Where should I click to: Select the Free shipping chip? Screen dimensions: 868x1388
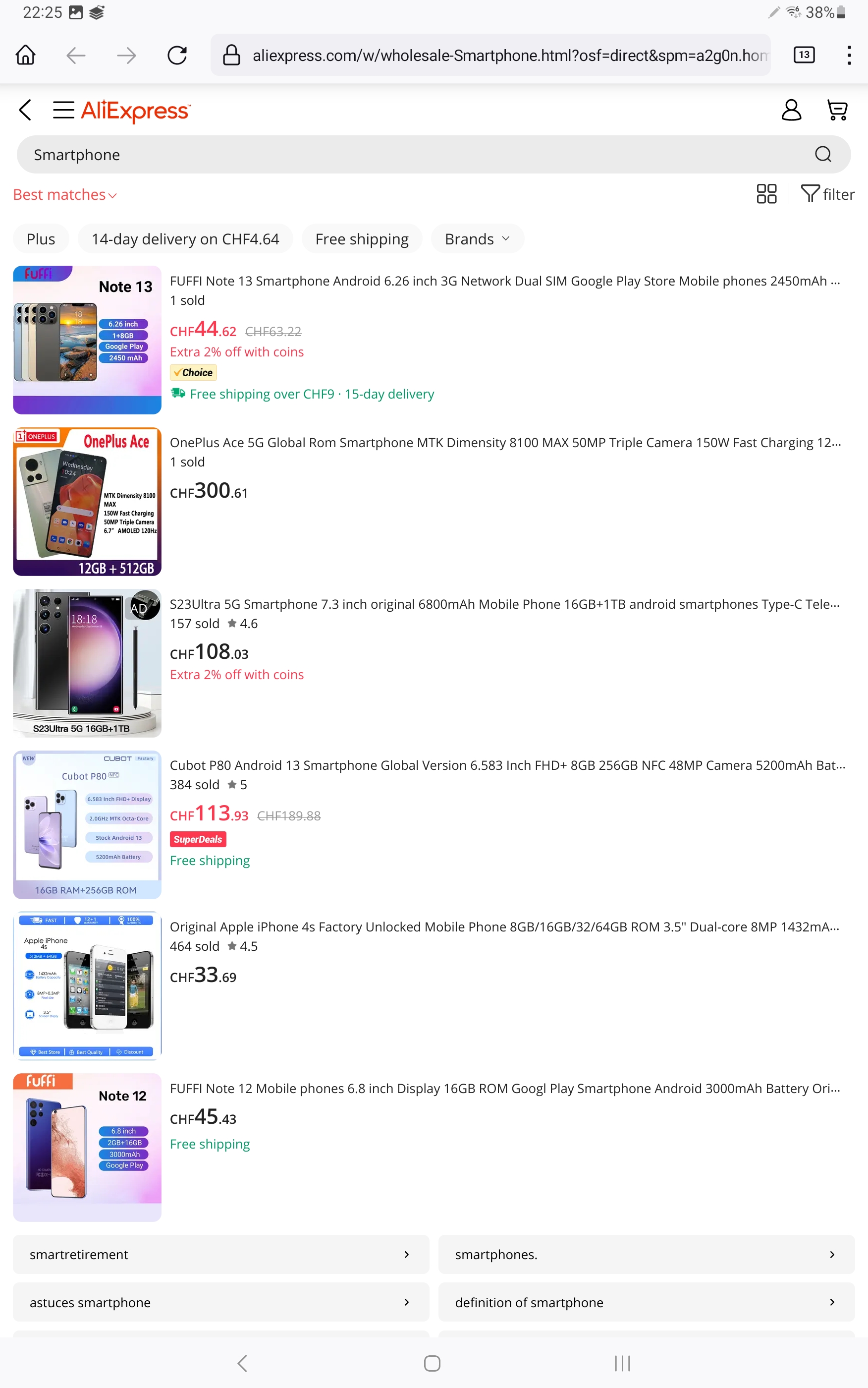pyautogui.click(x=362, y=239)
